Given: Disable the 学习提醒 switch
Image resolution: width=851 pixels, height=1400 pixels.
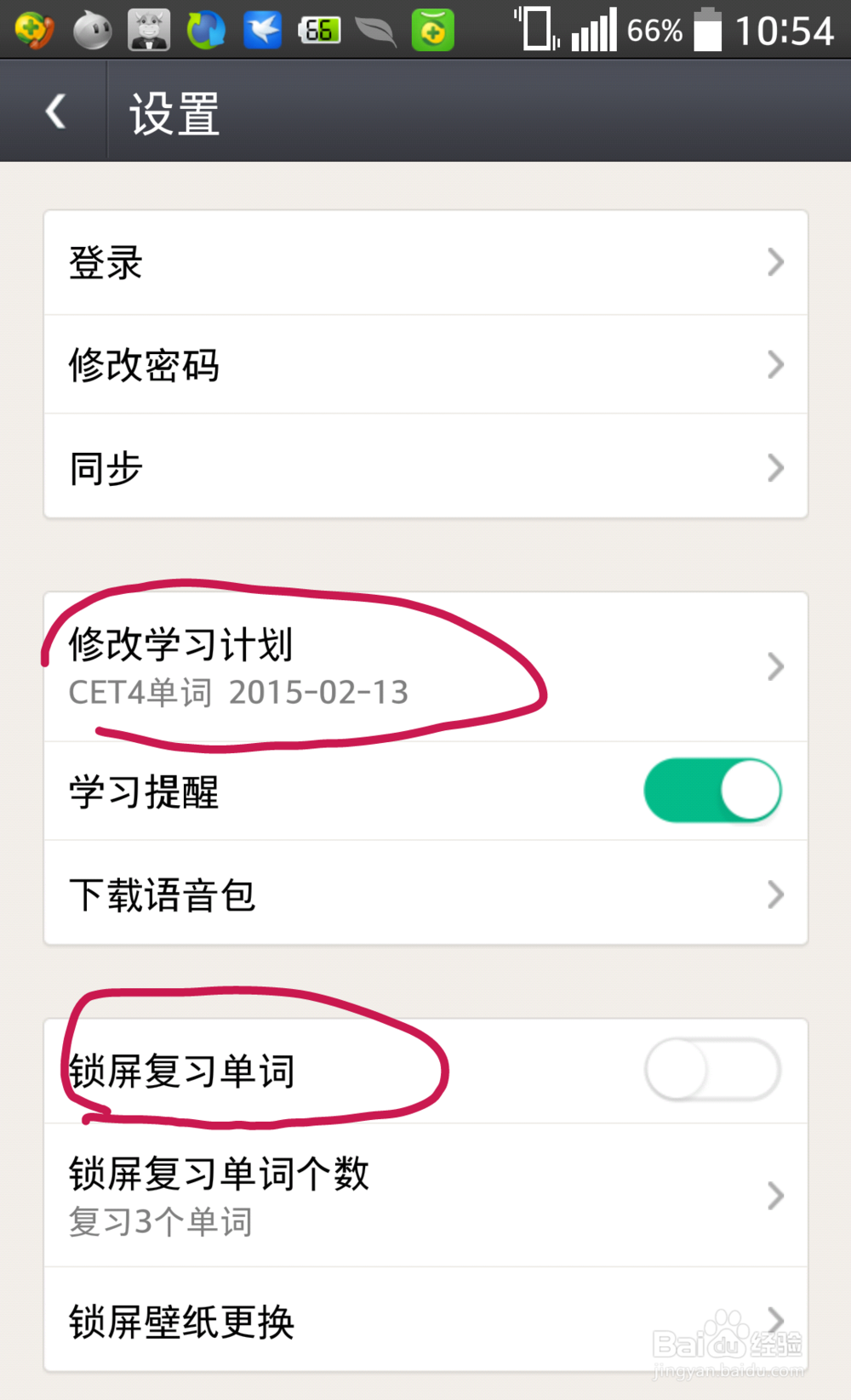Looking at the screenshot, I should pyautogui.click(x=711, y=791).
